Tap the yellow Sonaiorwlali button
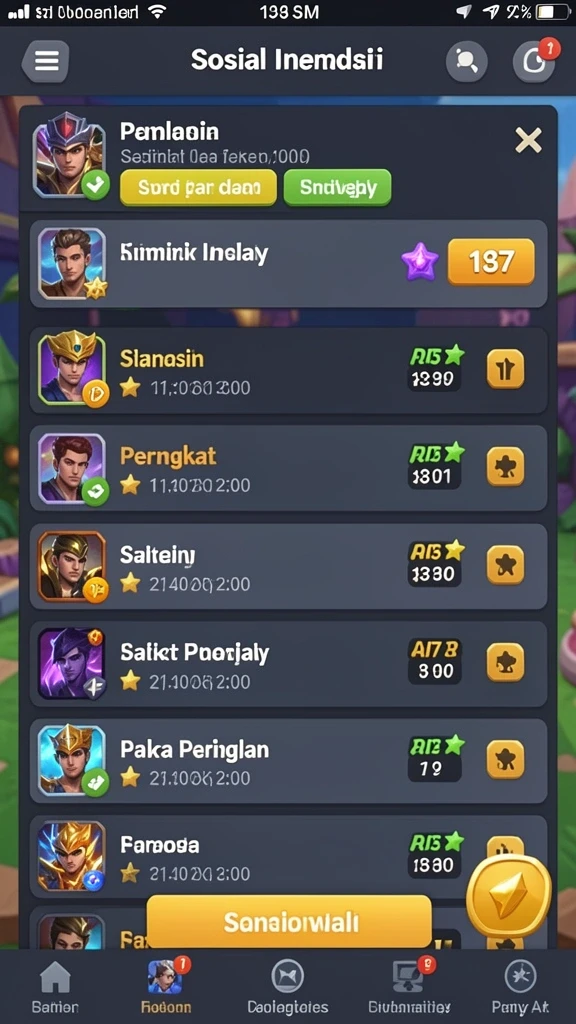The height and width of the screenshot is (1024, 576). (x=289, y=921)
